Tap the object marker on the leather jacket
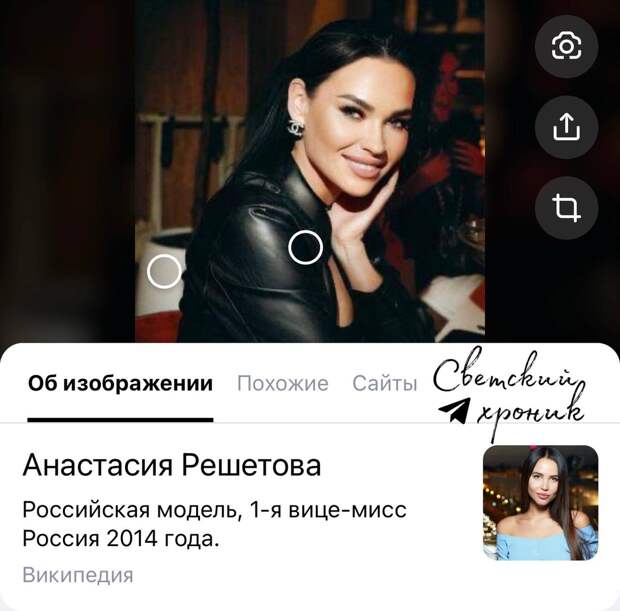Image resolution: width=620 pixels, height=611 pixels. (x=305, y=247)
